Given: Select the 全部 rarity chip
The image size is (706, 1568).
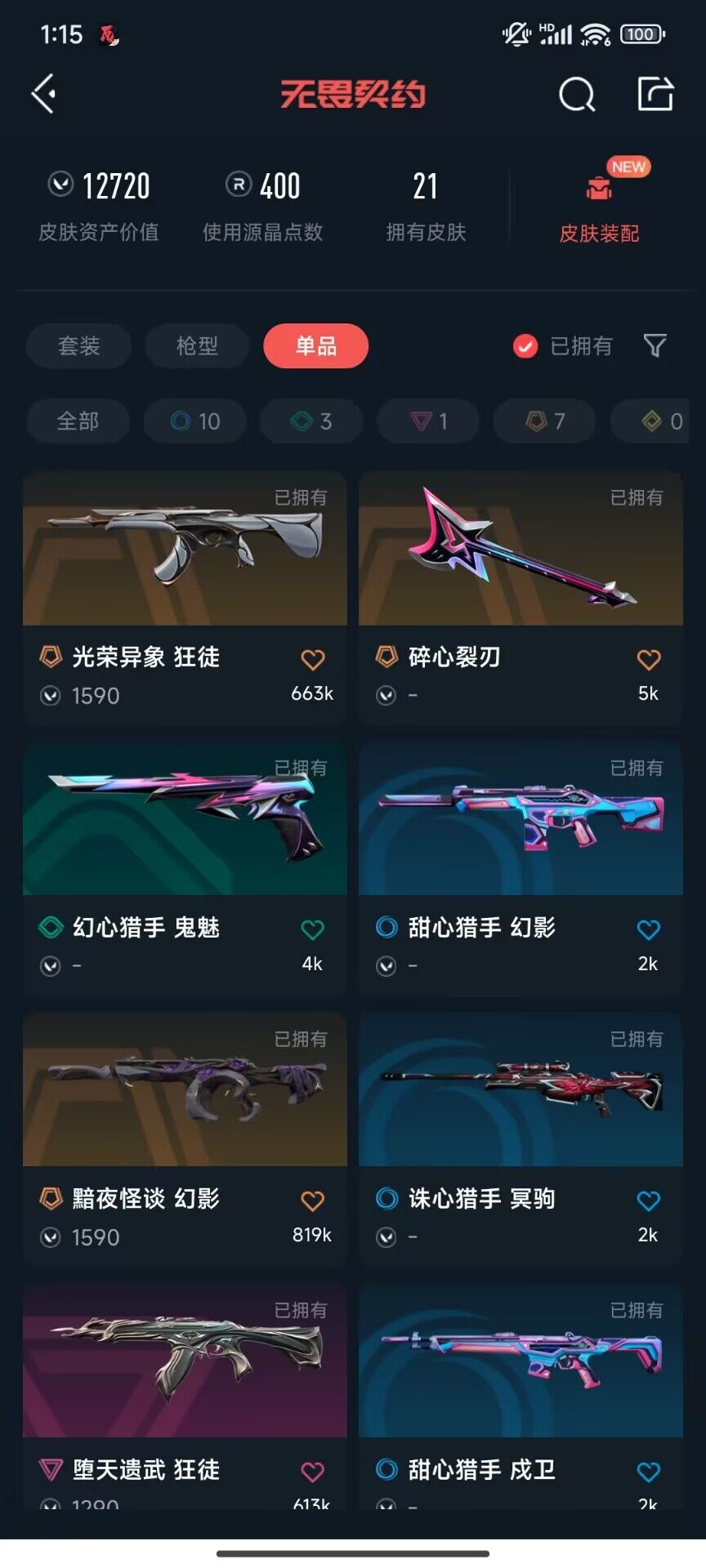Looking at the screenshot, I should pos(78,421).
